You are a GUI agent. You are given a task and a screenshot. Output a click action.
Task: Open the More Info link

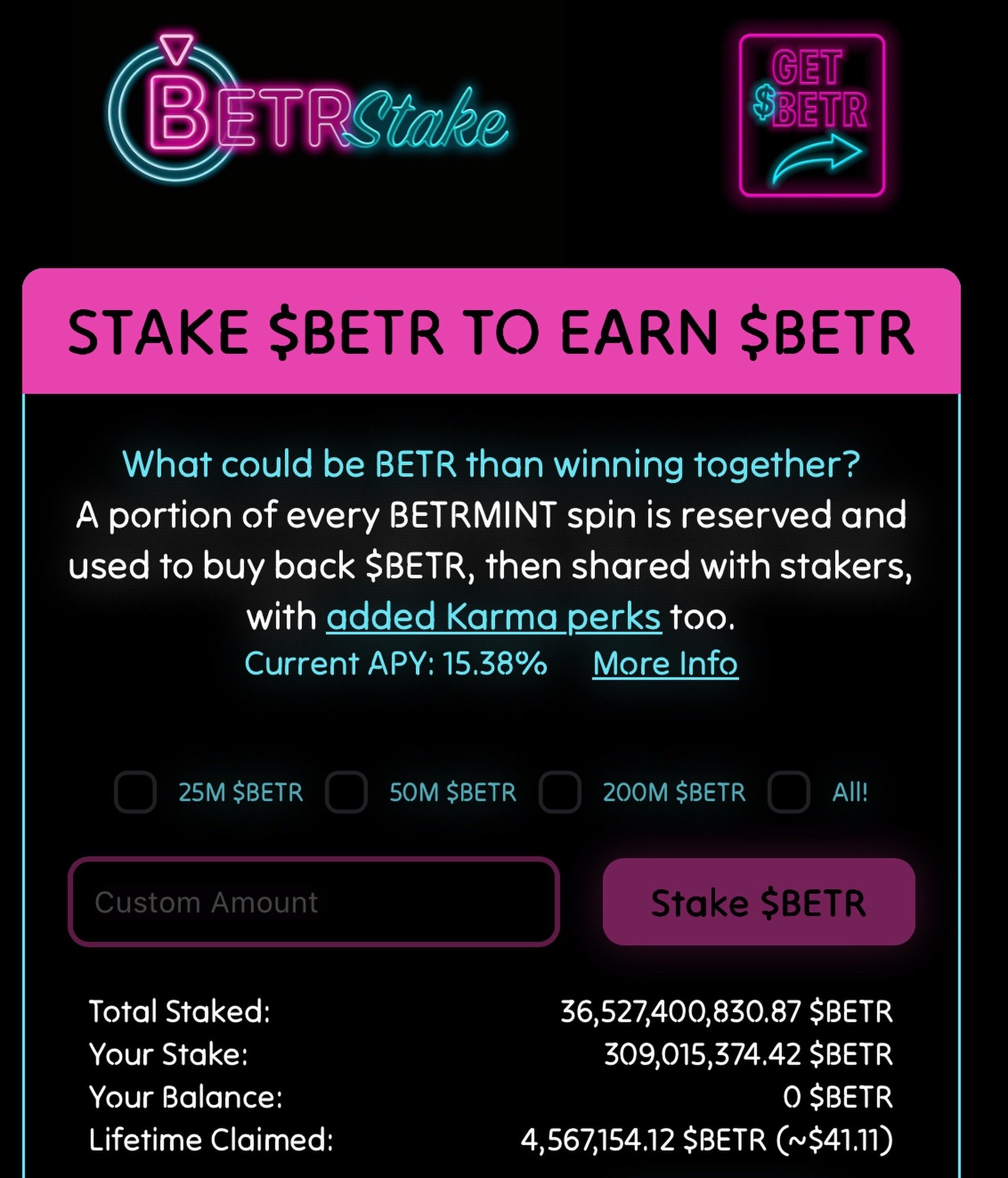(665, 664)
